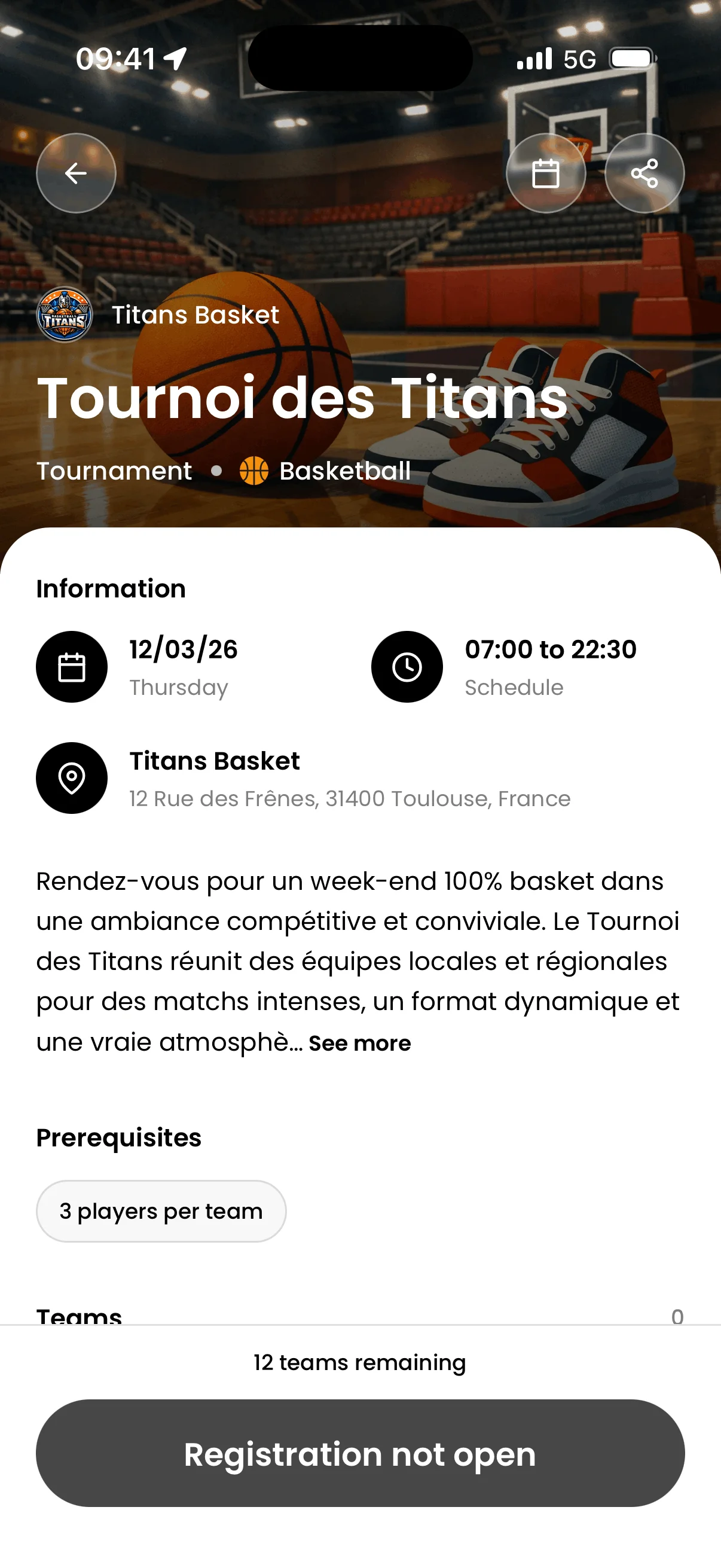The height and width of the screenshot is (1568, 721).
Task: Select the Titans Basket club logo
Action: click(x=65, y=315)
